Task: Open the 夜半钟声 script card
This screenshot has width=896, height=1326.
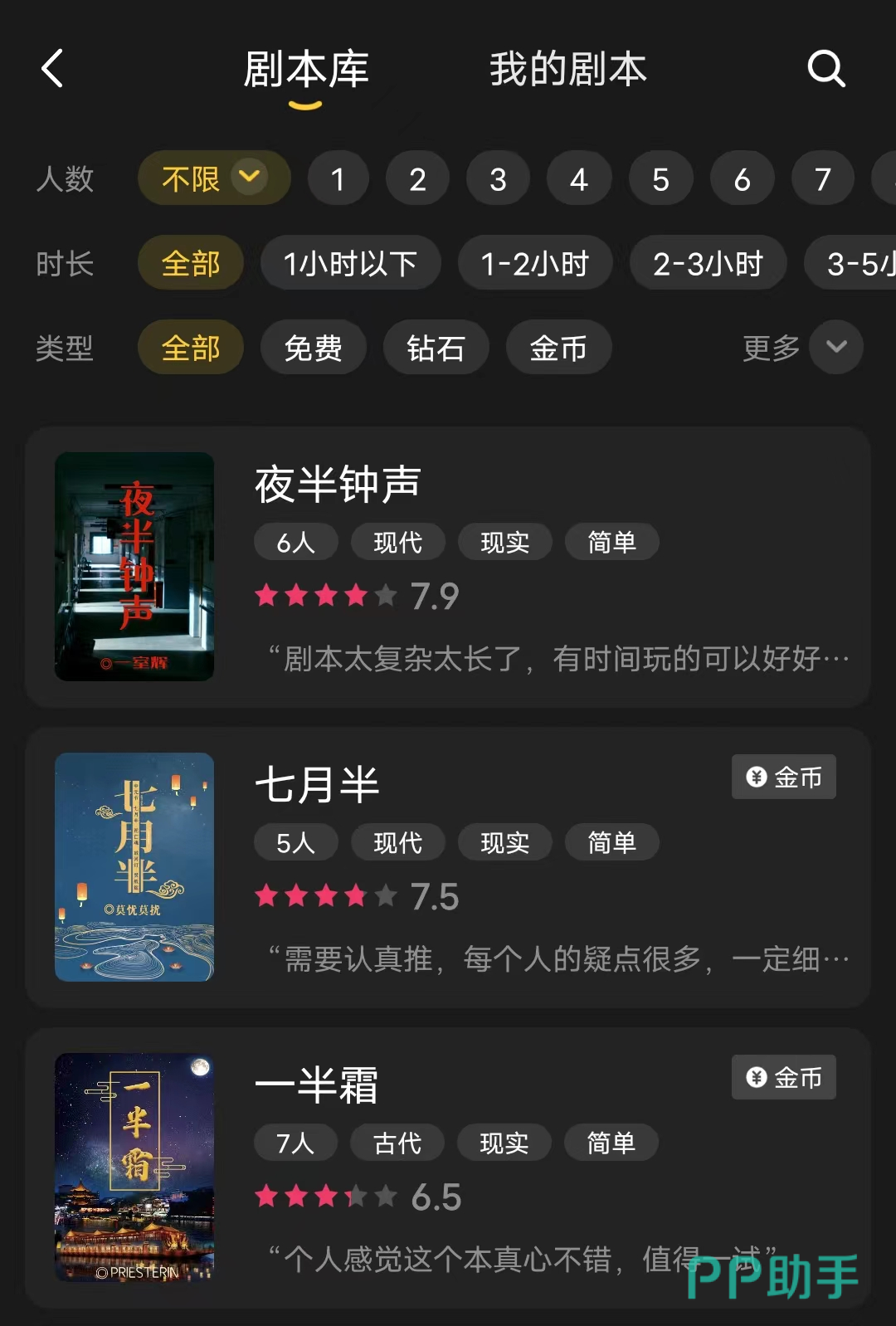Action: (448, 568)
